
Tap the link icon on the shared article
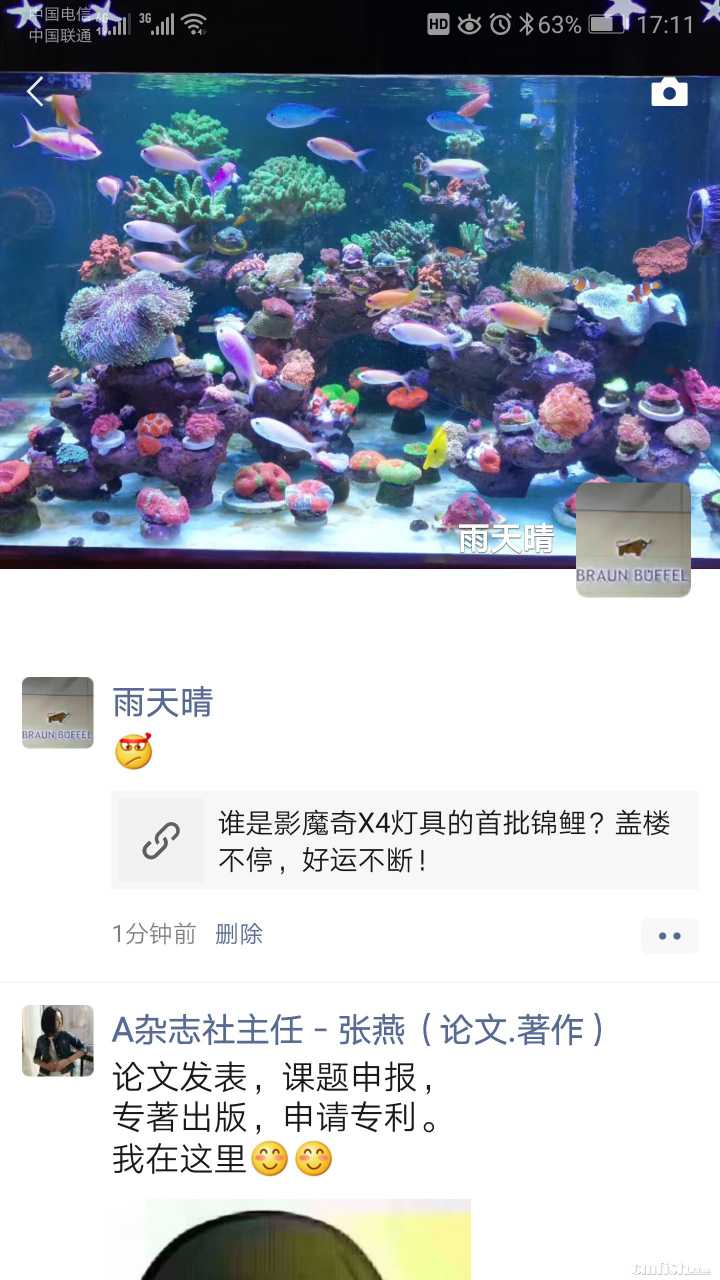(160, 840)
